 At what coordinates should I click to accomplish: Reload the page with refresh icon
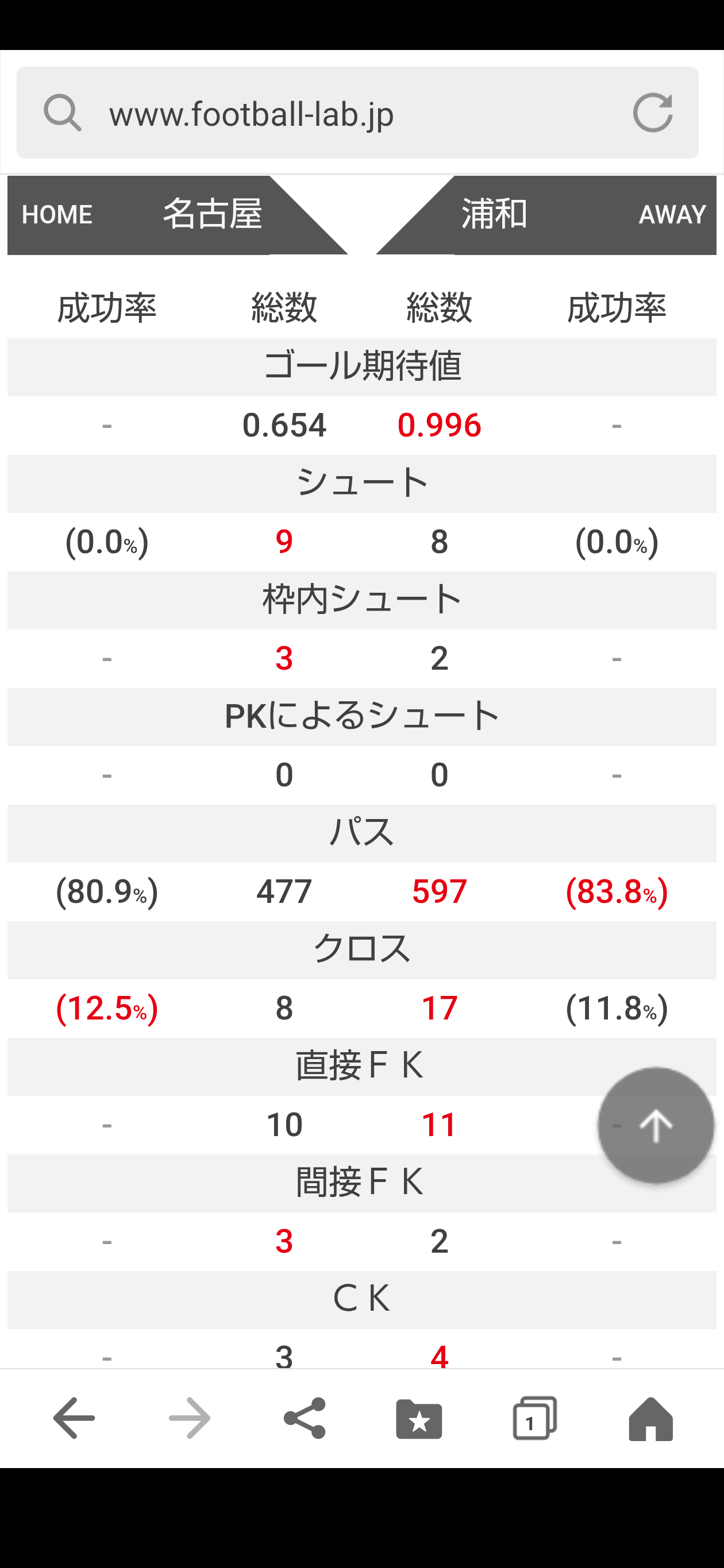652,113
